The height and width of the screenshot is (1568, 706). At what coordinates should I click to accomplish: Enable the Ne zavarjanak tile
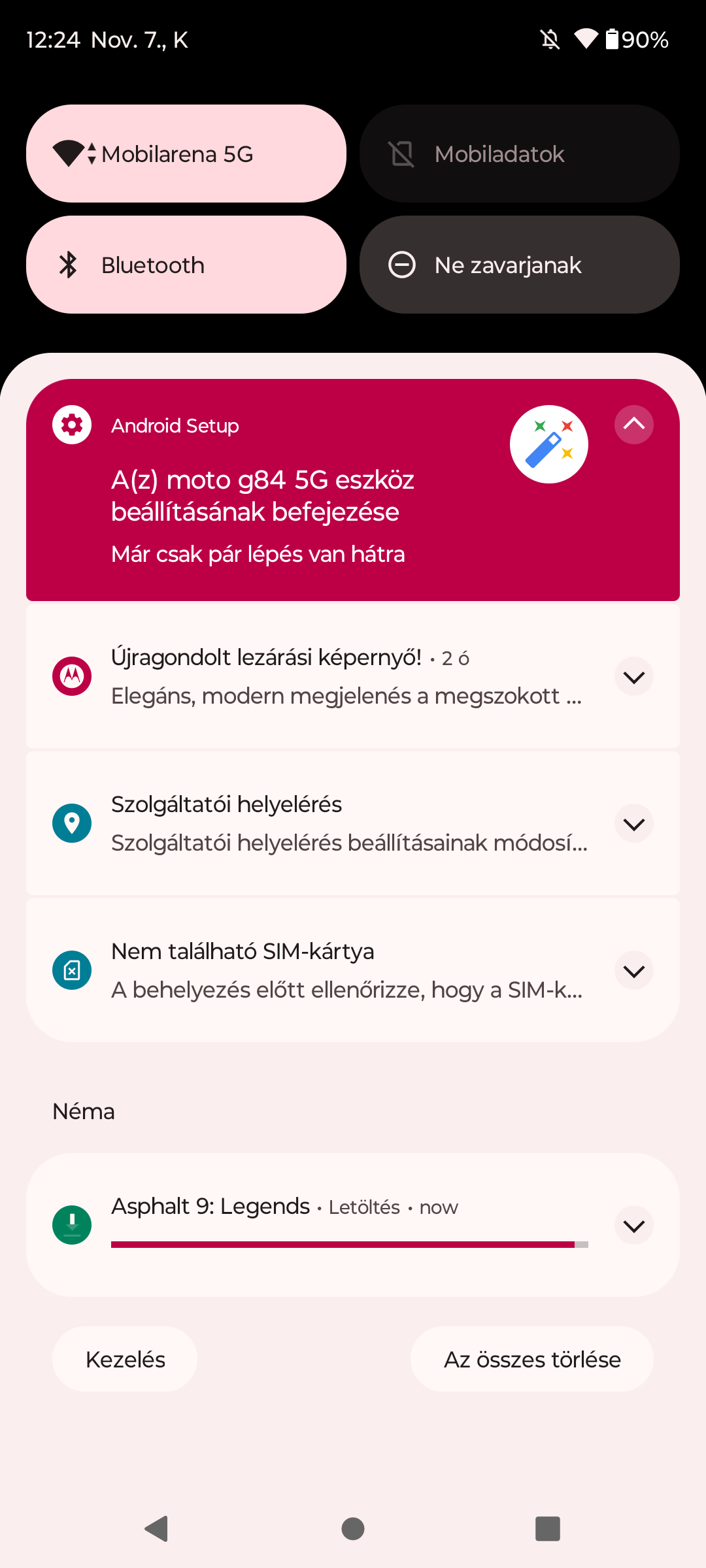(x=520, y=265)
